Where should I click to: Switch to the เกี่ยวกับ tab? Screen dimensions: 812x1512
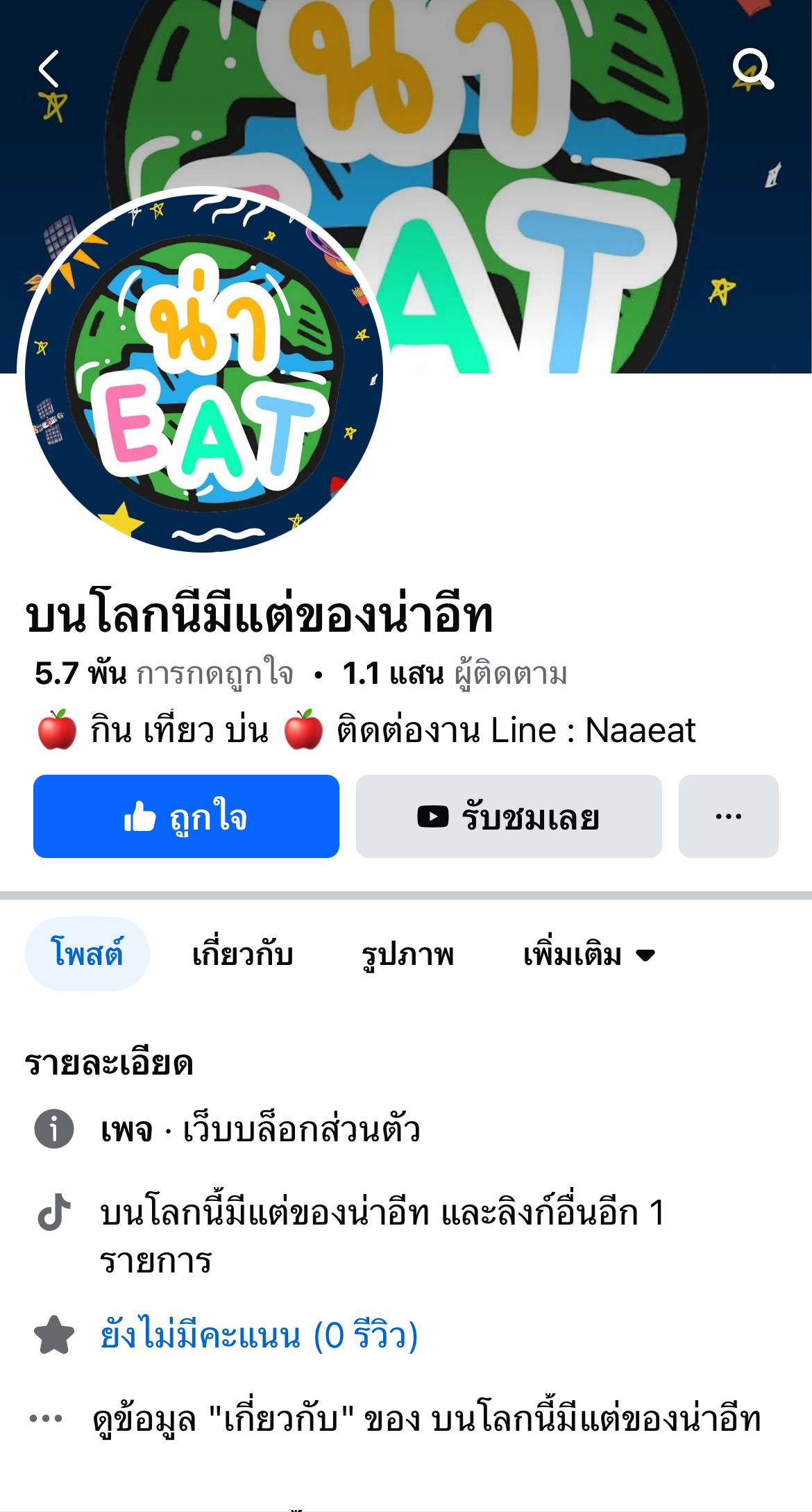pos(242,954)
